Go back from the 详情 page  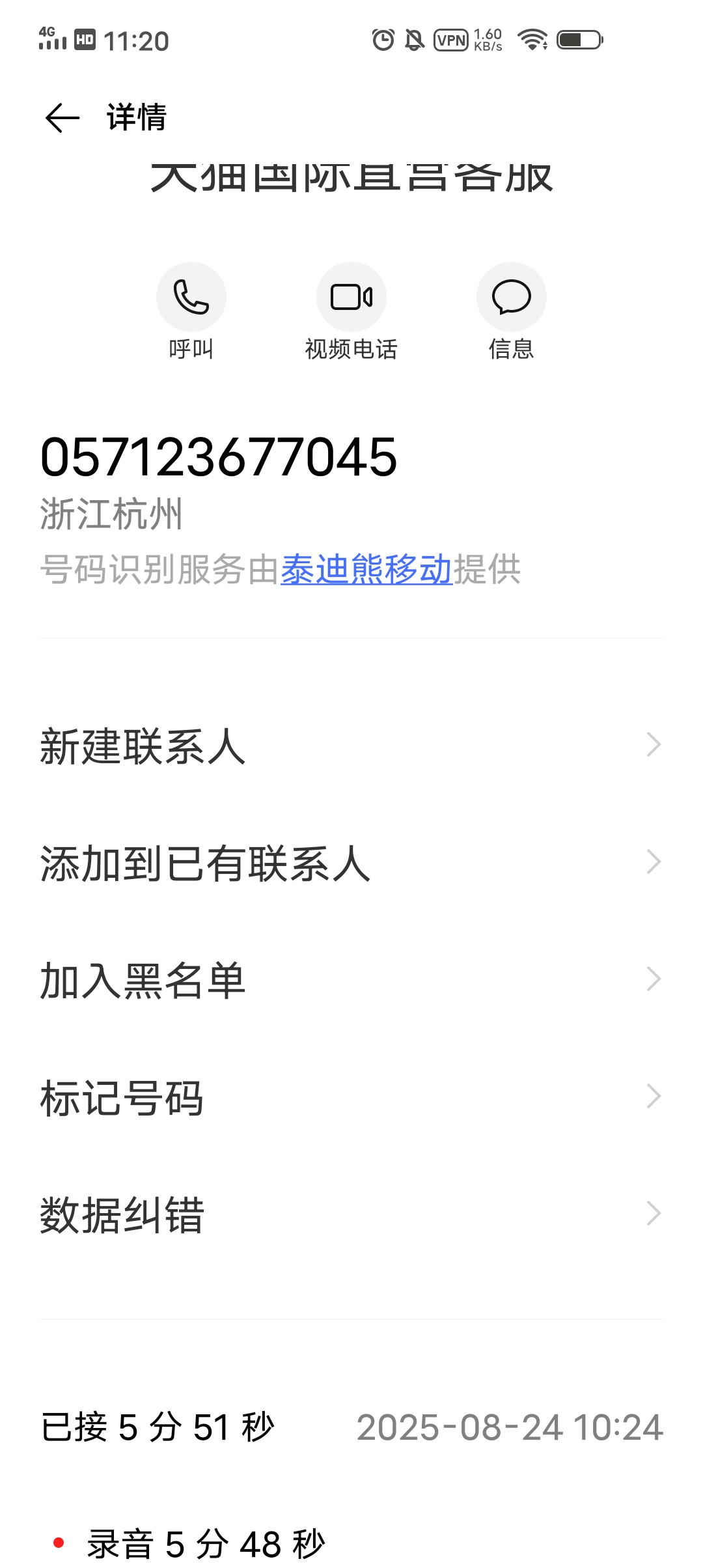coord(62,118)
